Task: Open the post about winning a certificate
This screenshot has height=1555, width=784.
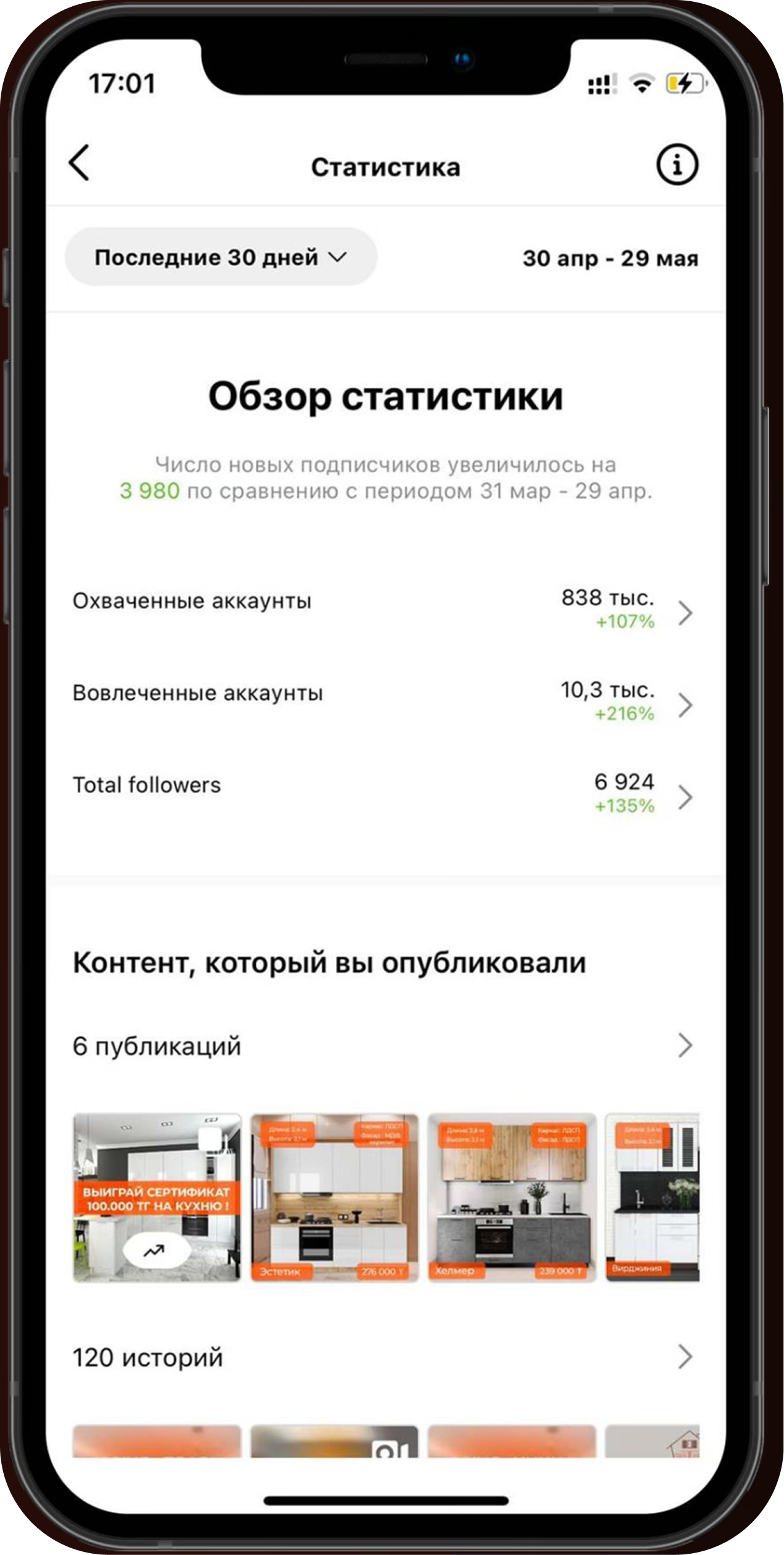Action: pos(157,1197)
